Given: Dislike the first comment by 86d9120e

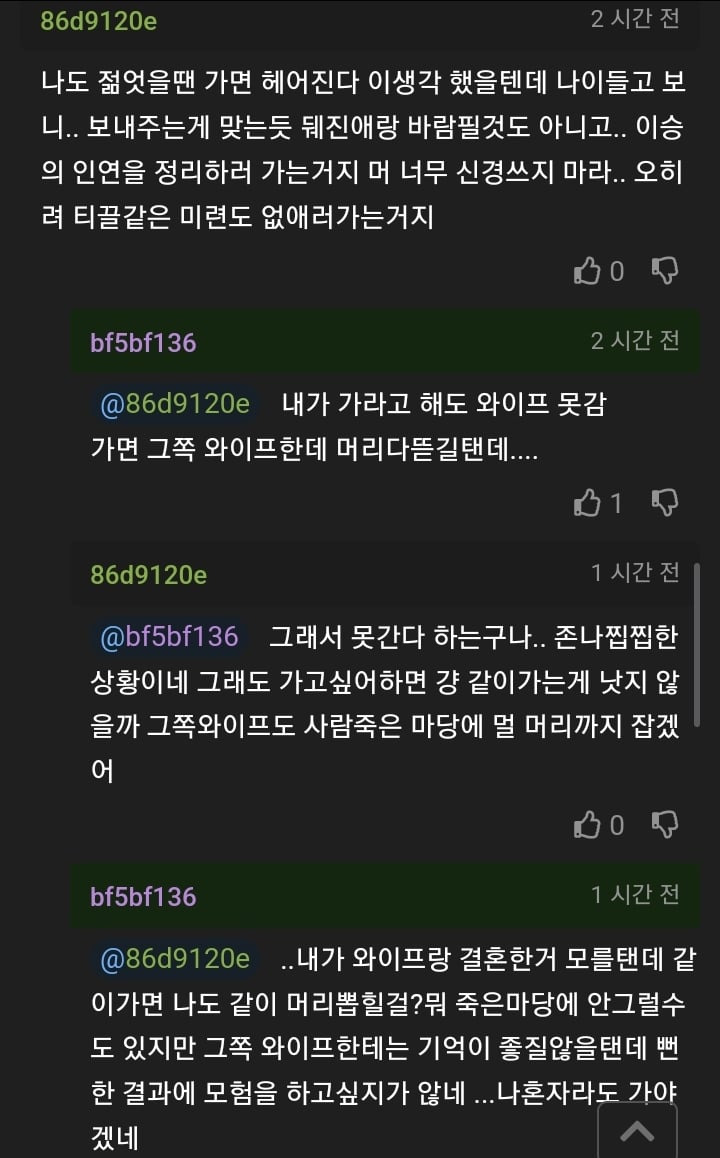Looking at the screenshot, I should tap(665, 271).
